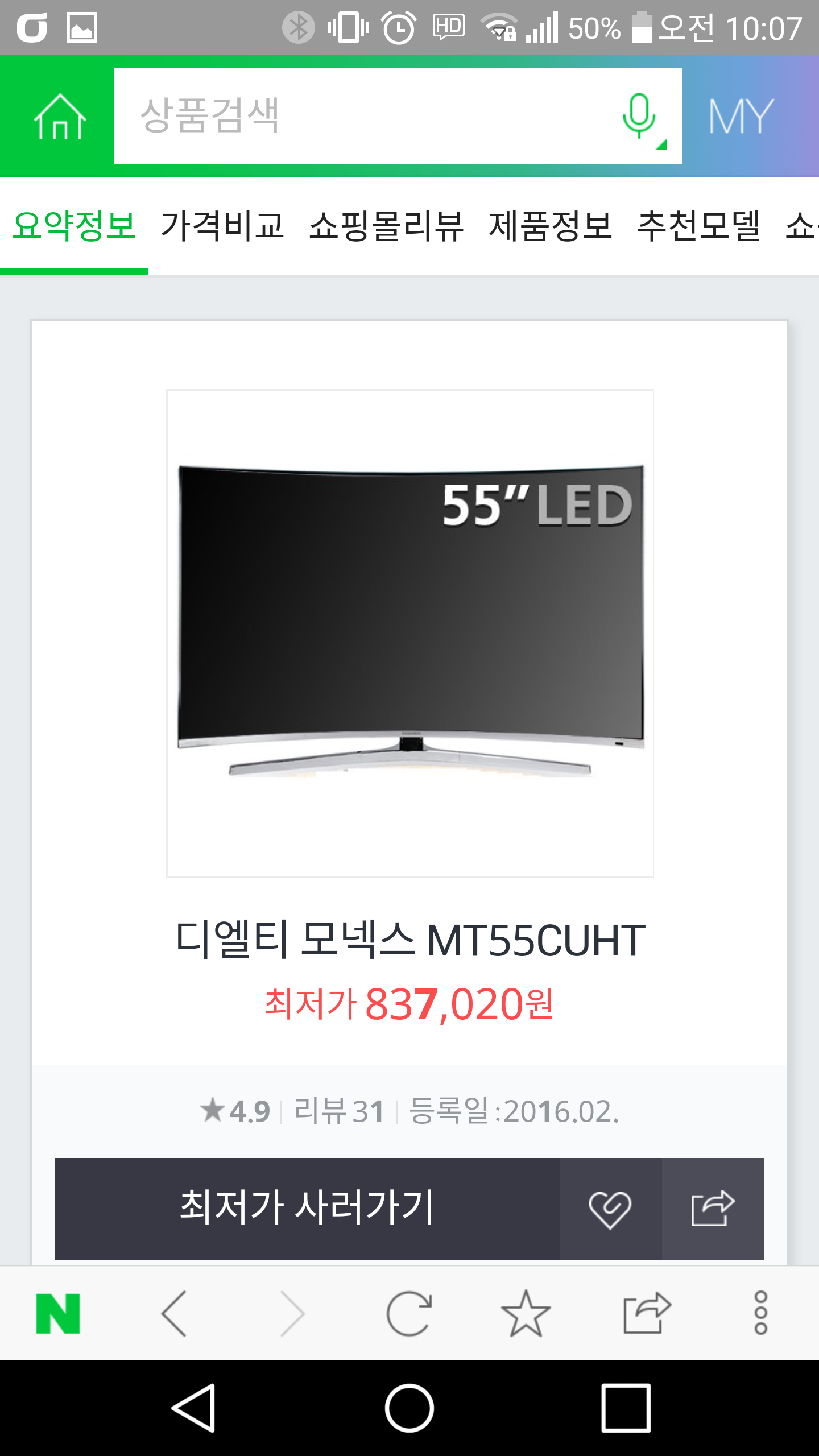Image resolution: width=819 pixels, height=1456 pixels.
Task: Go back to the previous web page
Action: coord(175,1314)
